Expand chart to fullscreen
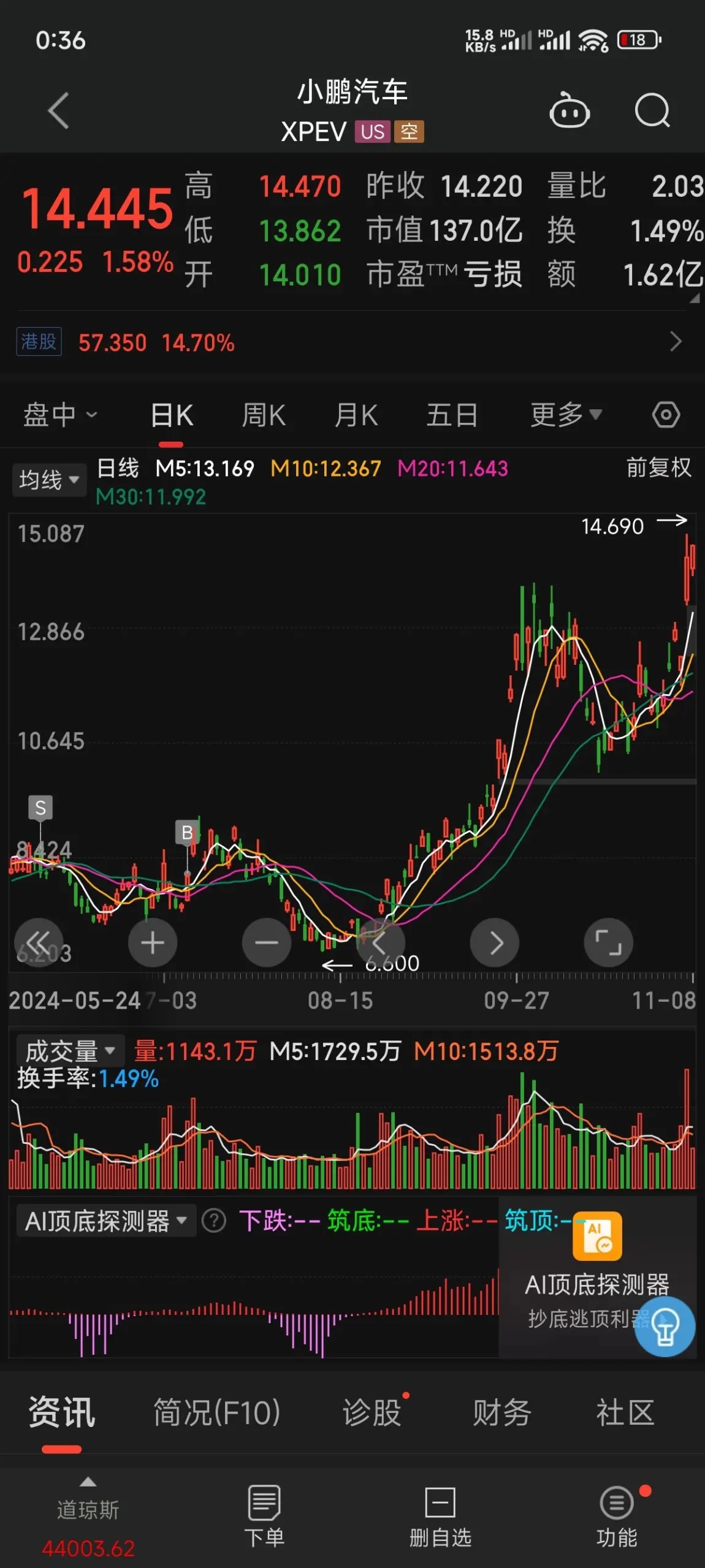Screen dimensions: 705x1568 click(x=608, y=942)
